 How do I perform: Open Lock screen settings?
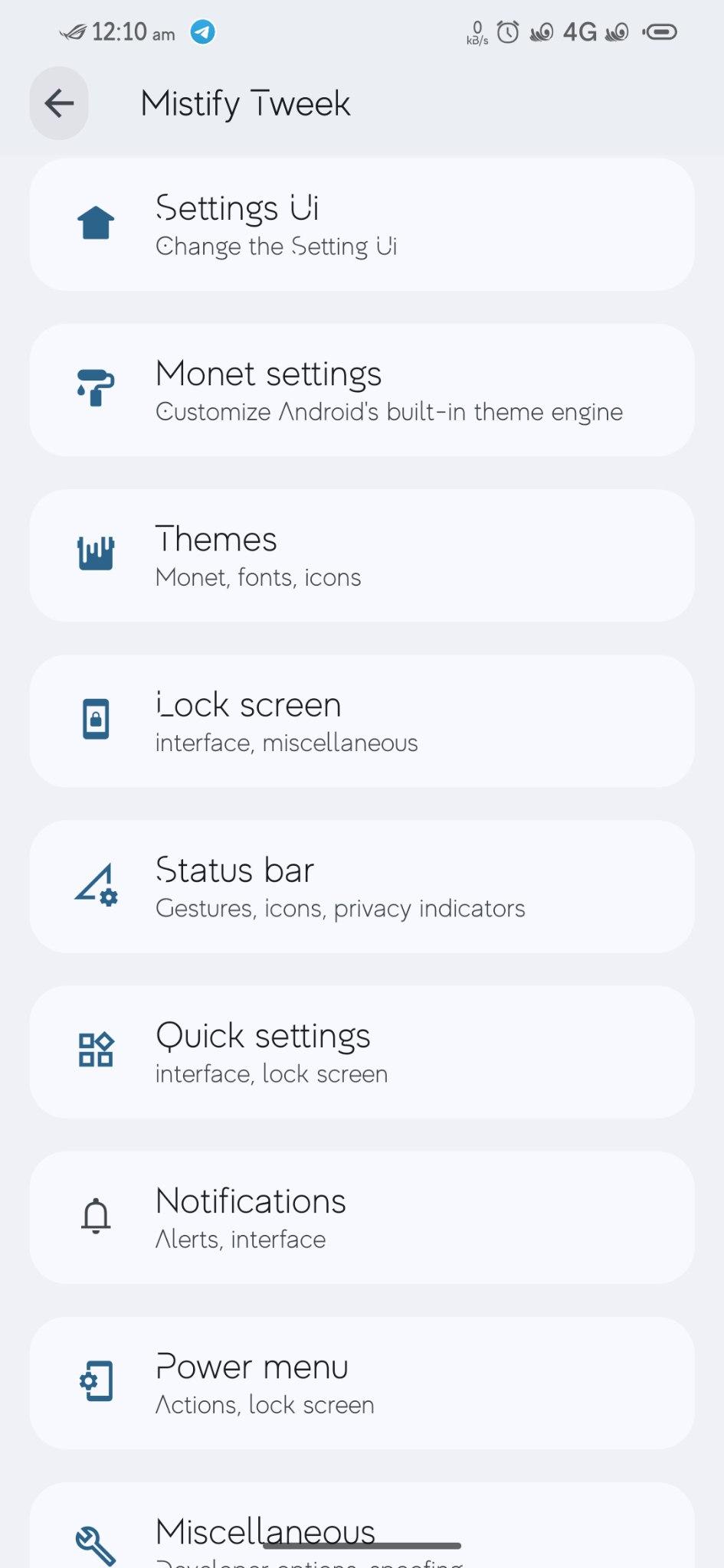coord(362,721)
